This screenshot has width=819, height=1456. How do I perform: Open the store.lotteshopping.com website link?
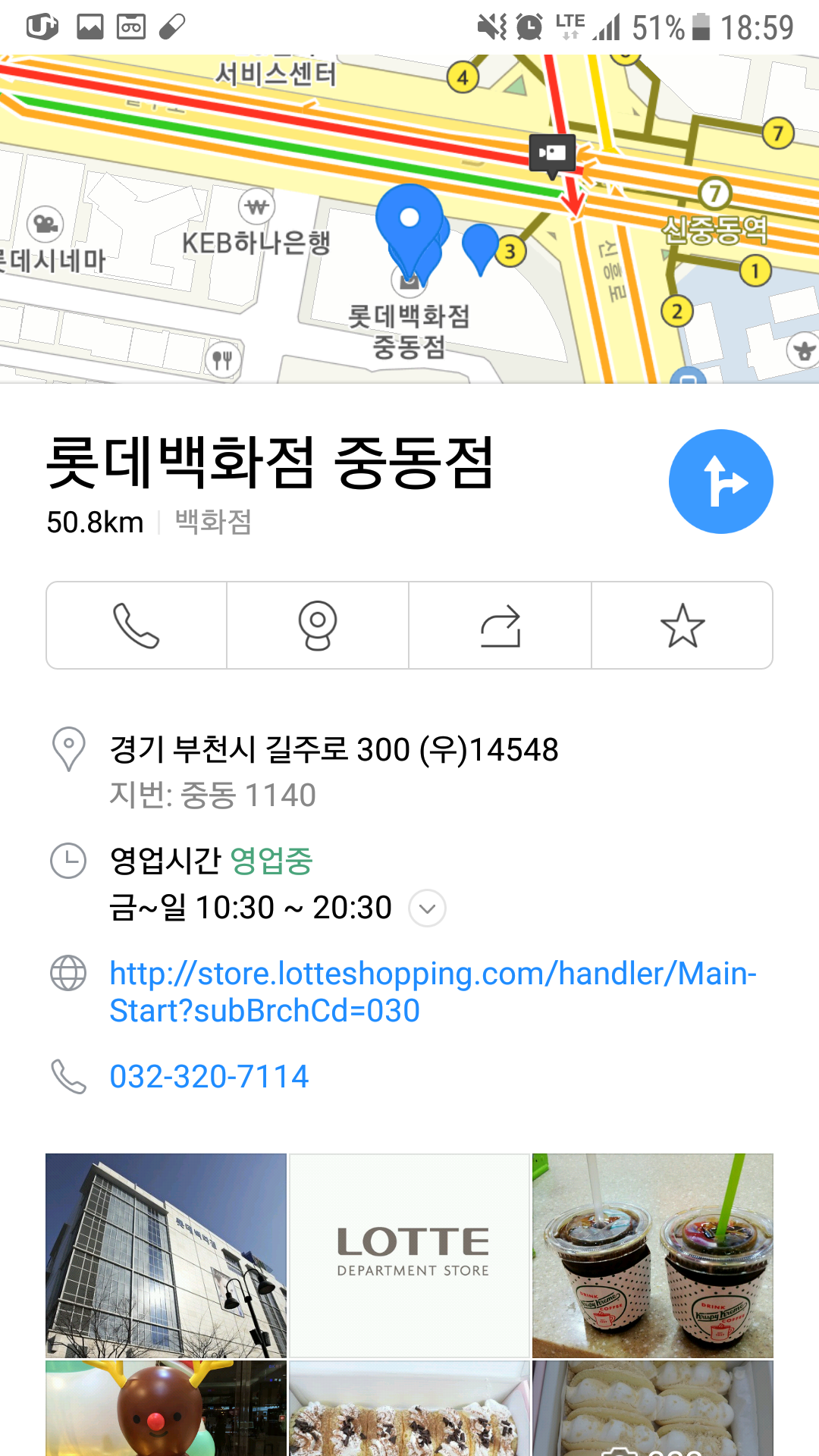[432, 992]
